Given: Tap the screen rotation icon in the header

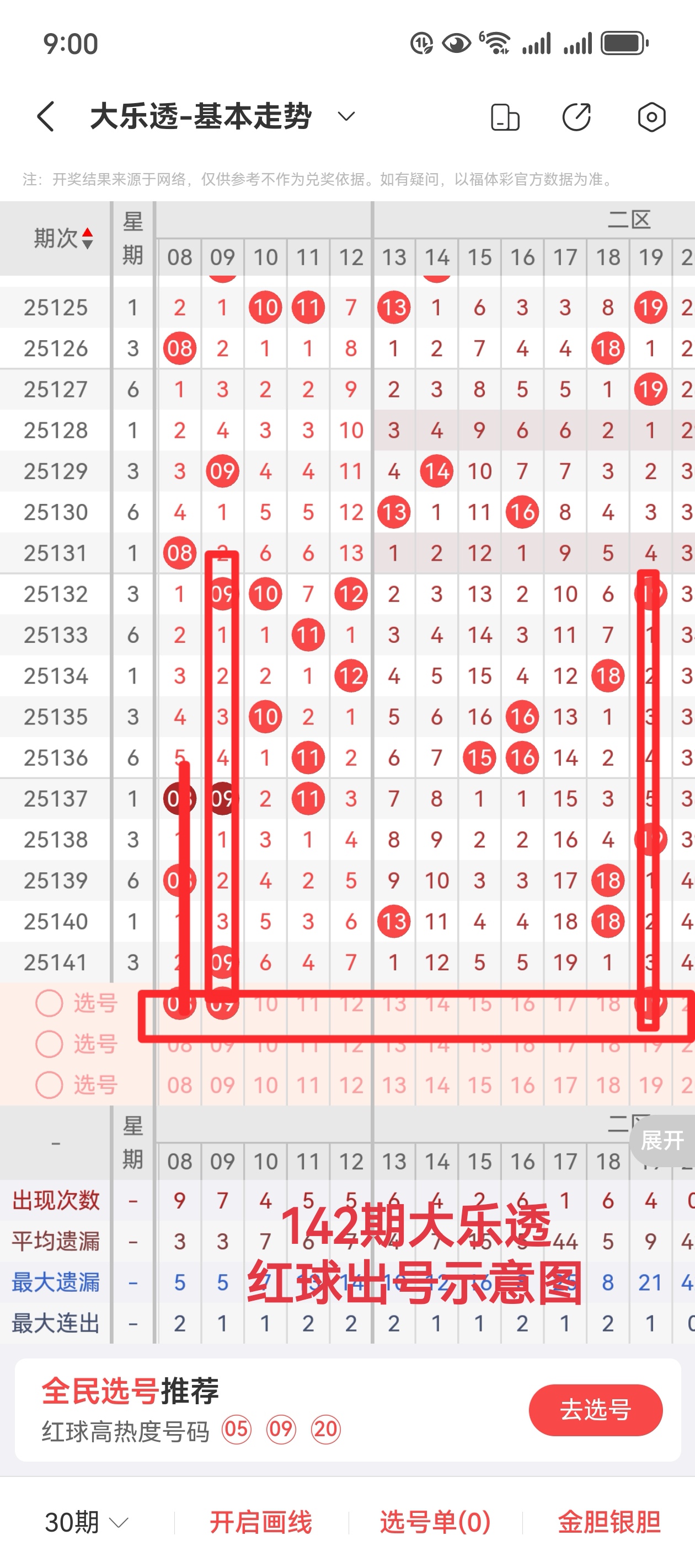Looking at the screenshot, I should tap(505, 117).
